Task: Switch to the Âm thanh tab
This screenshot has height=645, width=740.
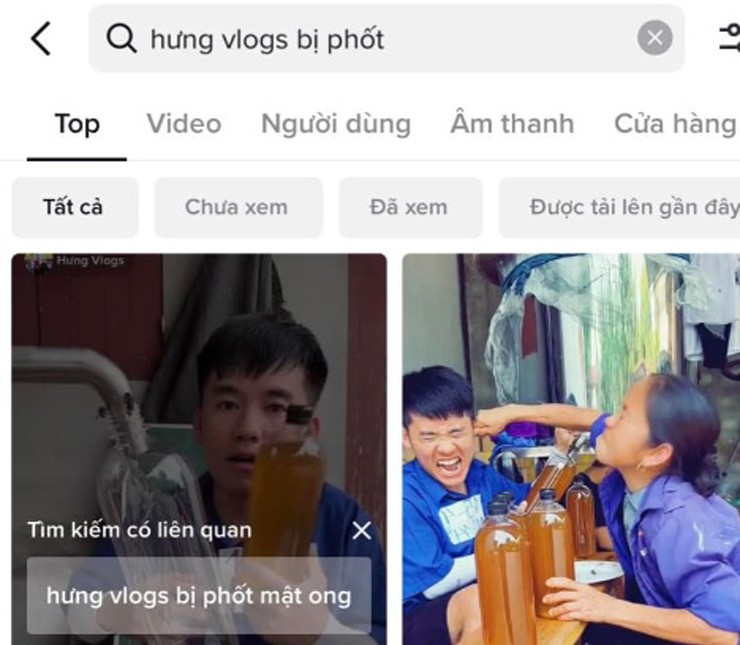Action: [512, 124]
